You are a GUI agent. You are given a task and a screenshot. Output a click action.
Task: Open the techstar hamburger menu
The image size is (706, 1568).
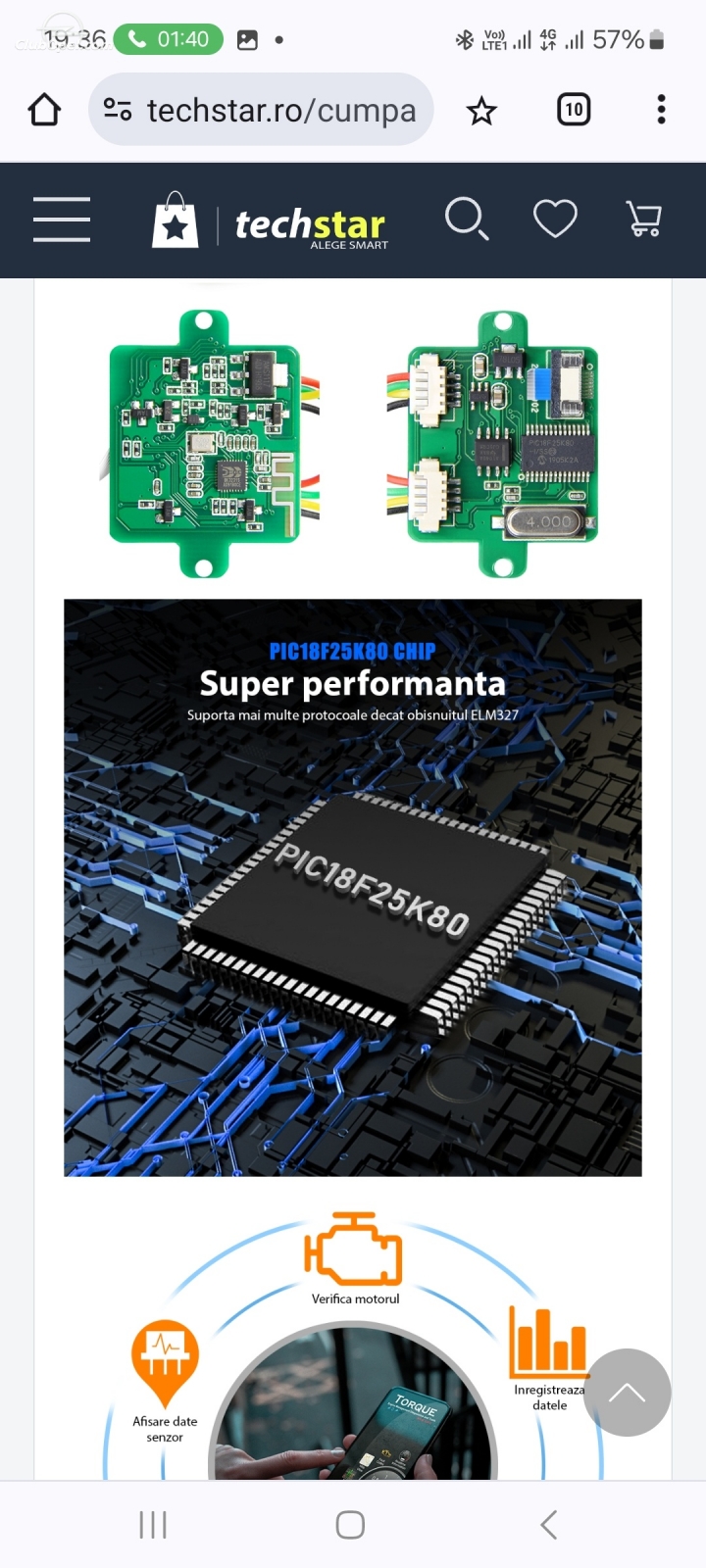pyautogui.click(x=62, y=219)
